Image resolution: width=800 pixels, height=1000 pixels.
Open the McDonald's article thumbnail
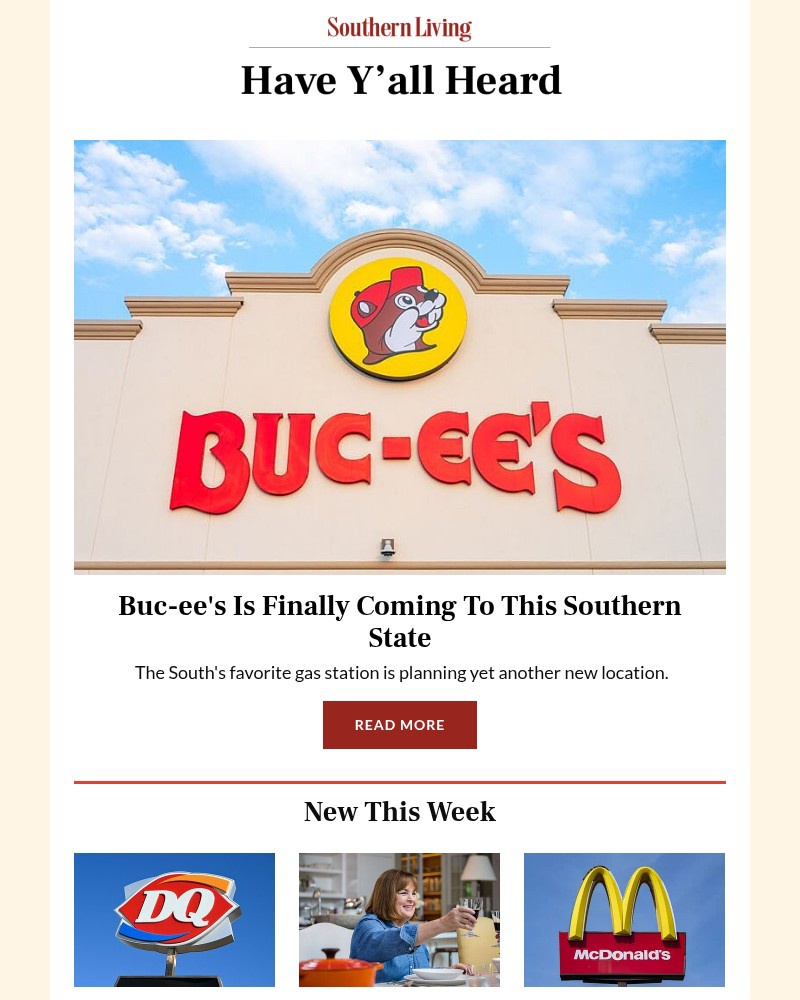tap(624, 919)
